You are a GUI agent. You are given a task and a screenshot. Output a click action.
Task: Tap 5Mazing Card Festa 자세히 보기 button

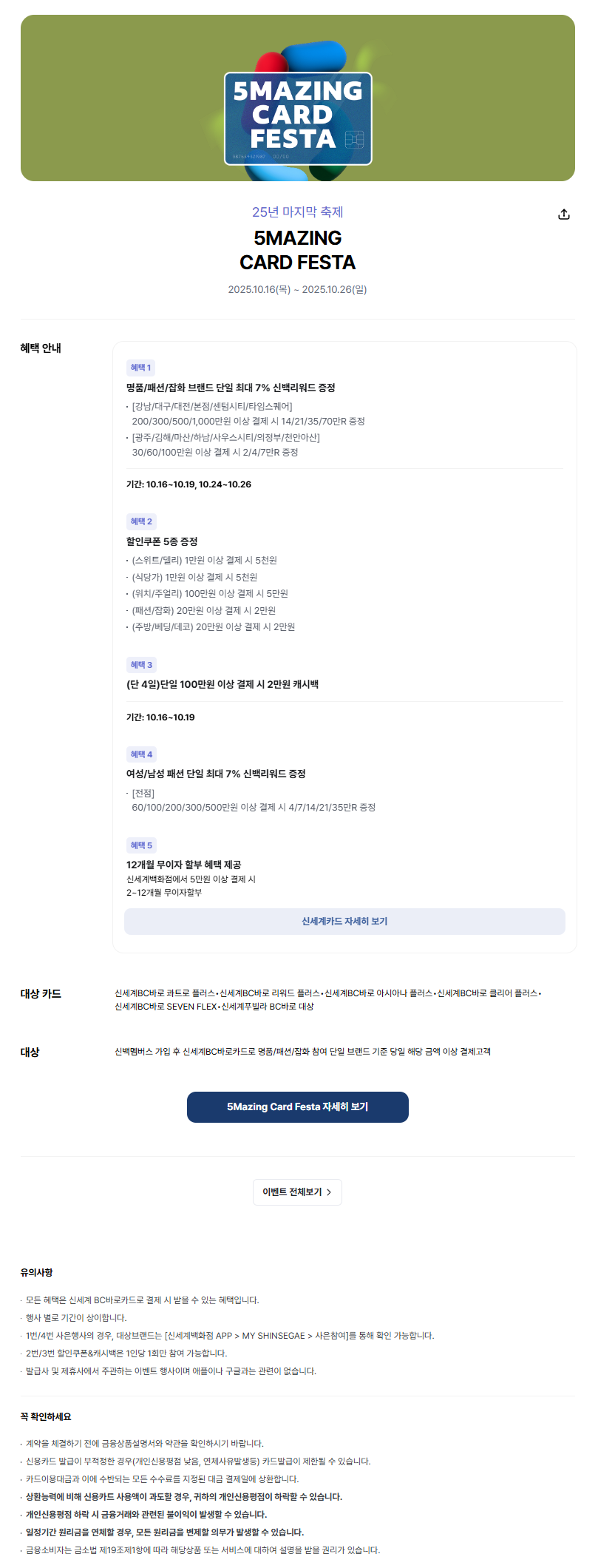point(297,1107)
